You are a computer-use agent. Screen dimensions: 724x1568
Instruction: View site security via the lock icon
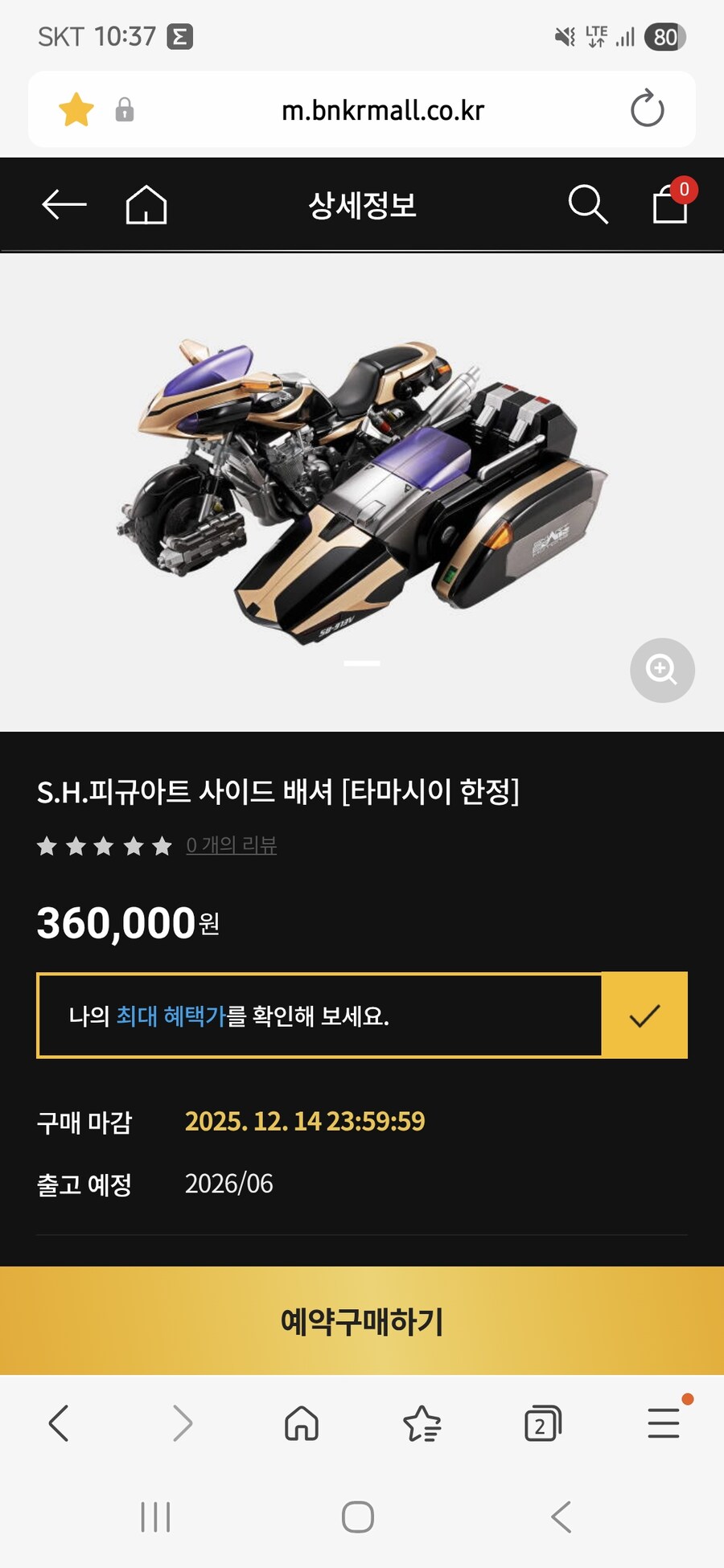pyautogui.click(x=125, y=109)
